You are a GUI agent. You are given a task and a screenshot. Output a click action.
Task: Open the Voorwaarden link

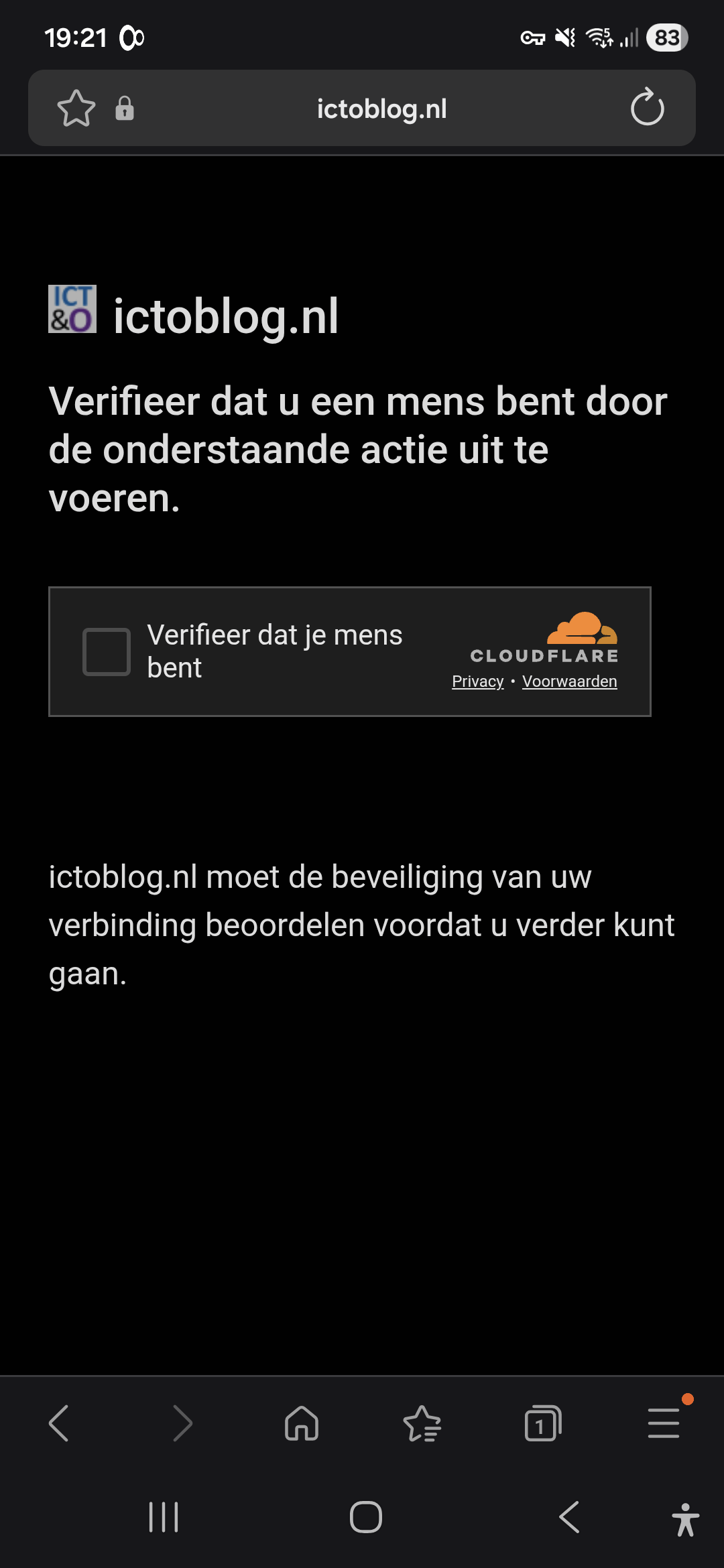(569, 681)
